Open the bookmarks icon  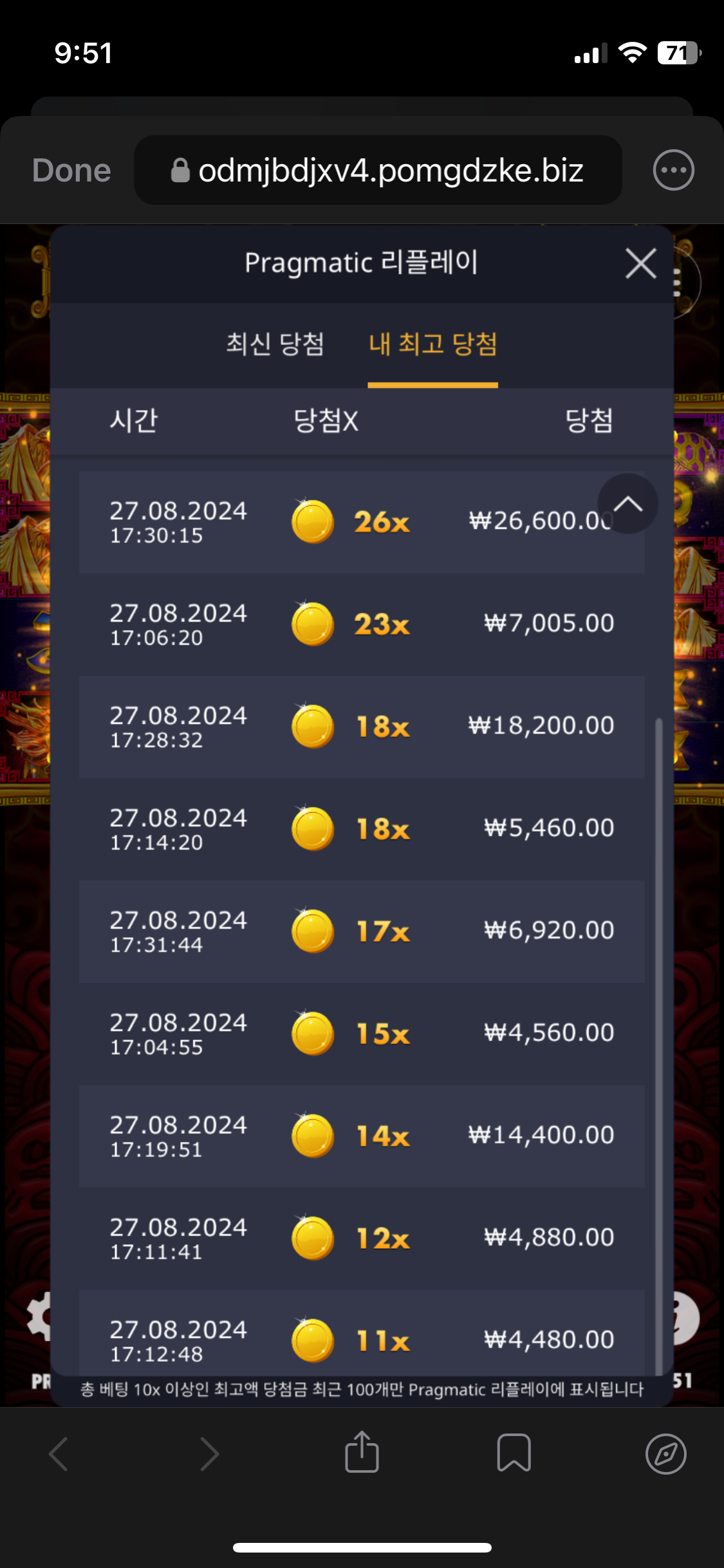pyautogui.click(x=514, y=1453)
